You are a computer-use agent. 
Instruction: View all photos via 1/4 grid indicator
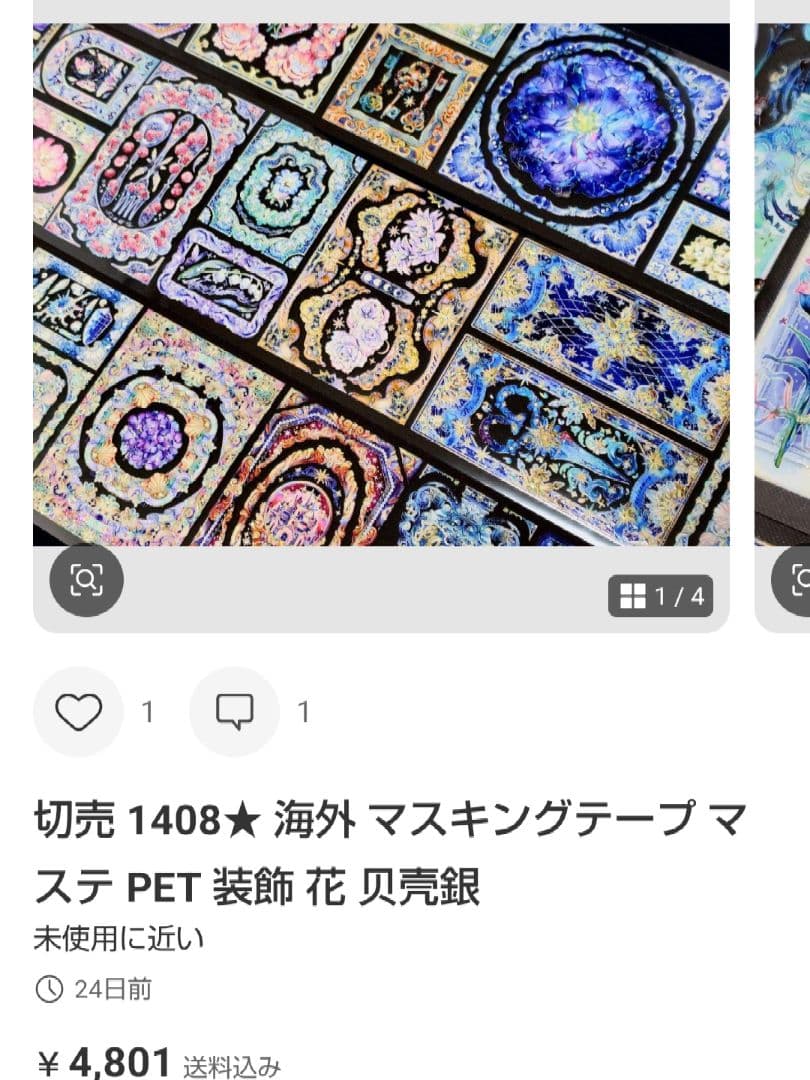[x=661, y=597]
